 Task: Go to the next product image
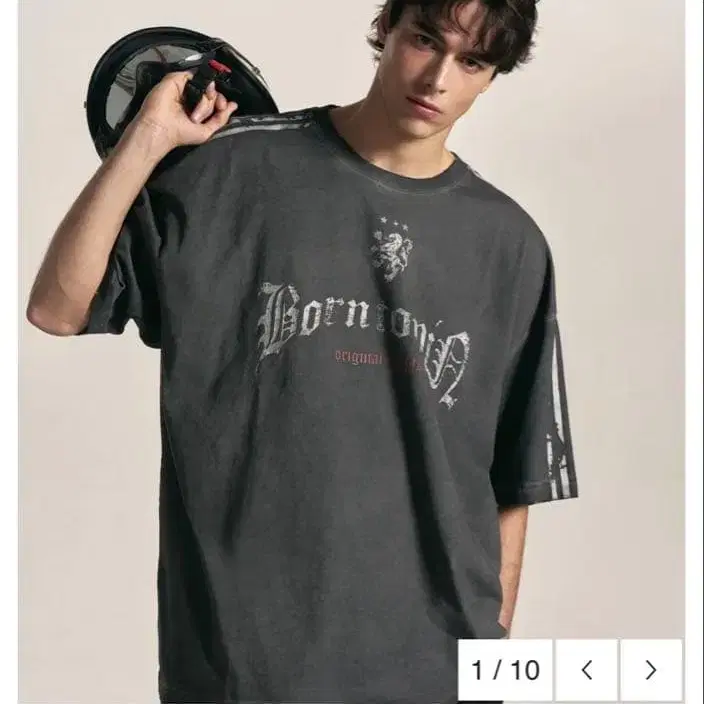[651, 670]
